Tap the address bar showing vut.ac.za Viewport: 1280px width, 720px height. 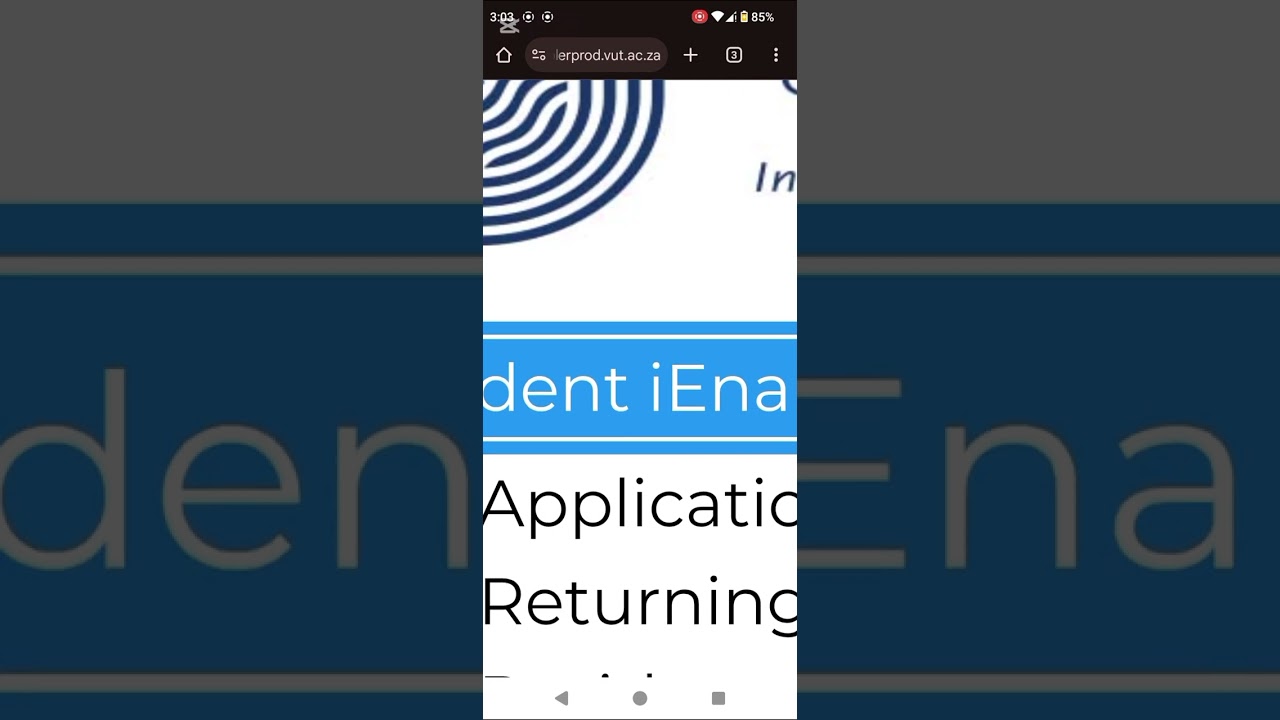[606, 55]
